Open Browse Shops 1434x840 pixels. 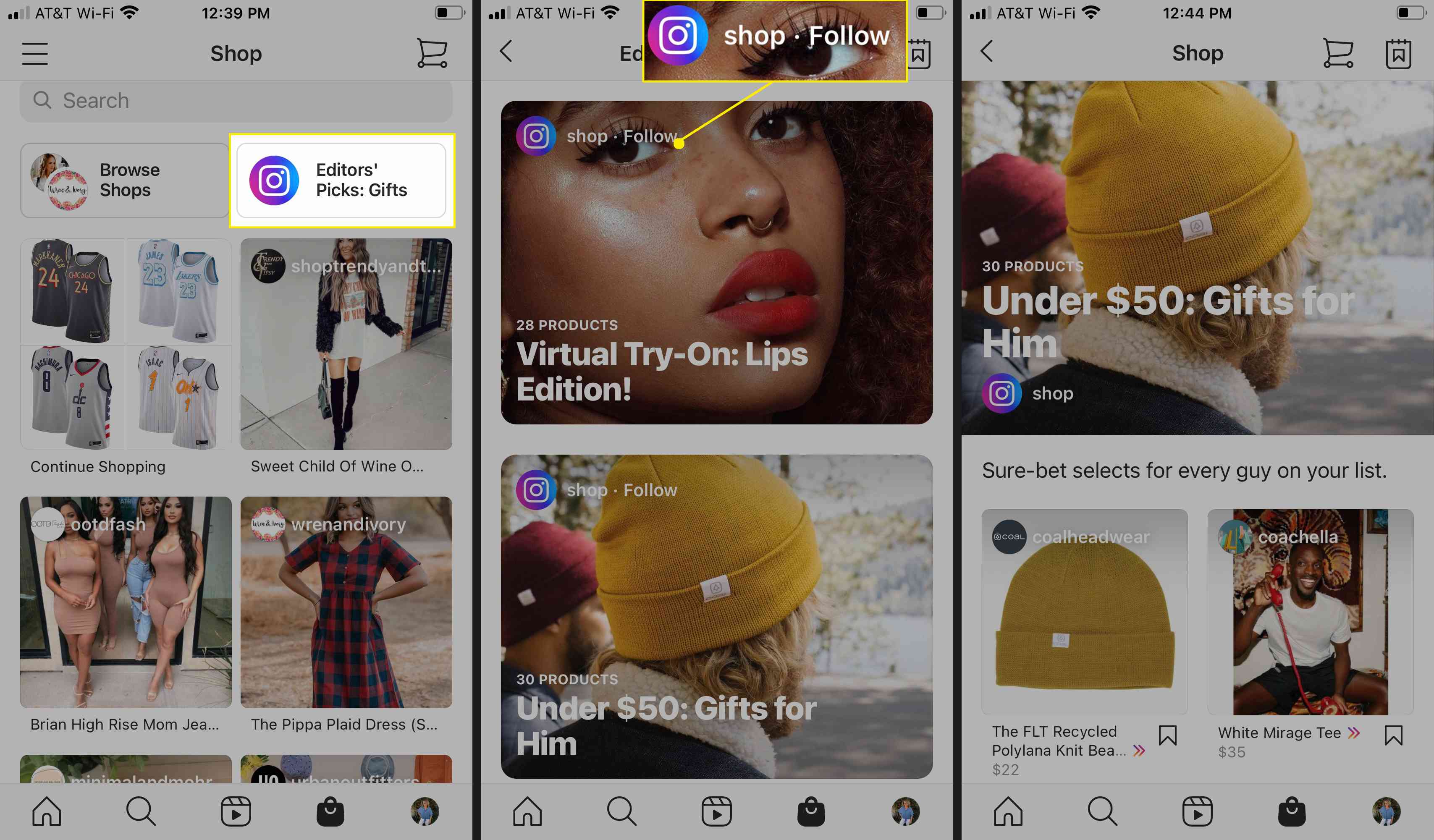(x=125, y=180)
